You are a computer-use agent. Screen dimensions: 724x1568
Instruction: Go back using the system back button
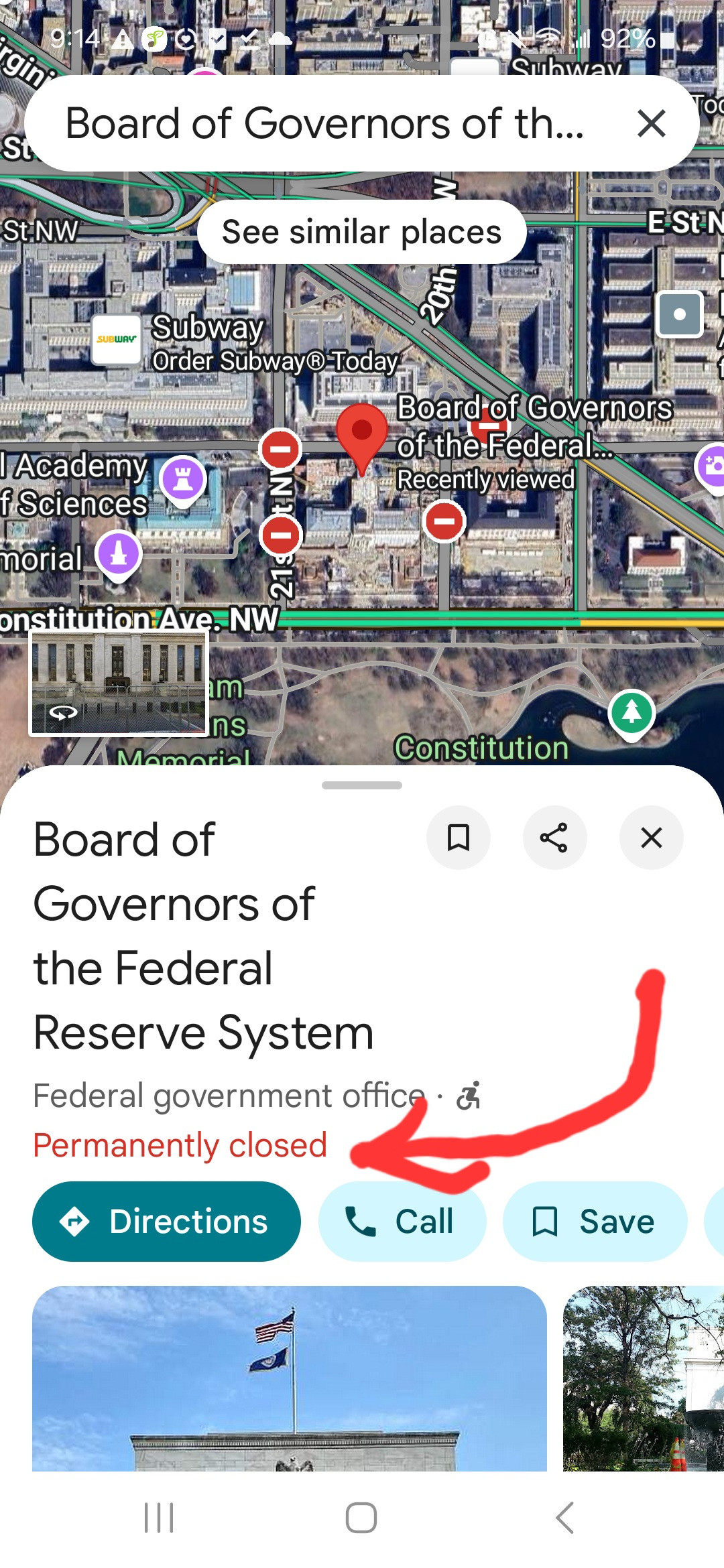tap(564, 1518)
